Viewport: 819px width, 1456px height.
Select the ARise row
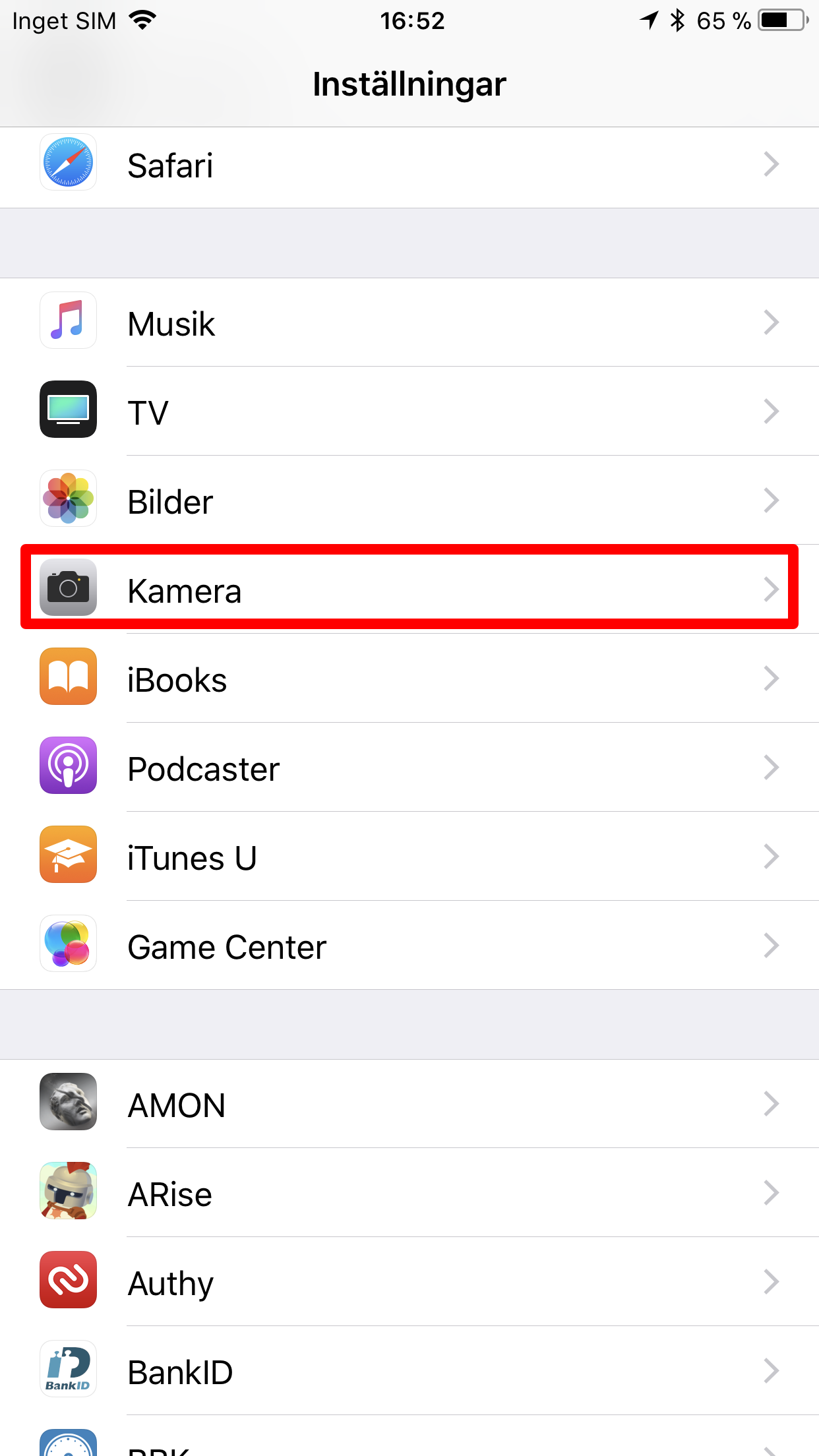(409, 1194)
